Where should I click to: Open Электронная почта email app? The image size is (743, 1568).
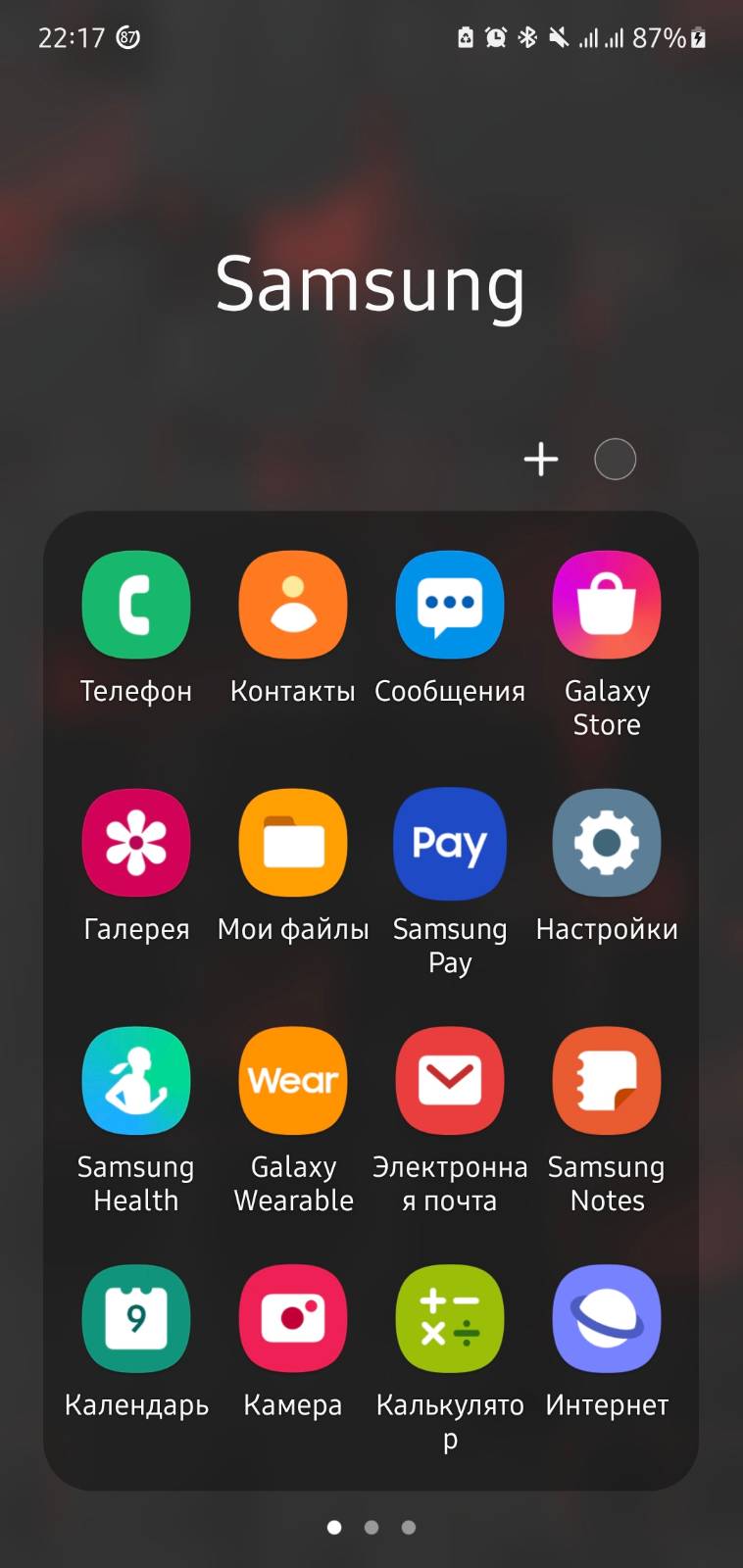[450, 1081]
